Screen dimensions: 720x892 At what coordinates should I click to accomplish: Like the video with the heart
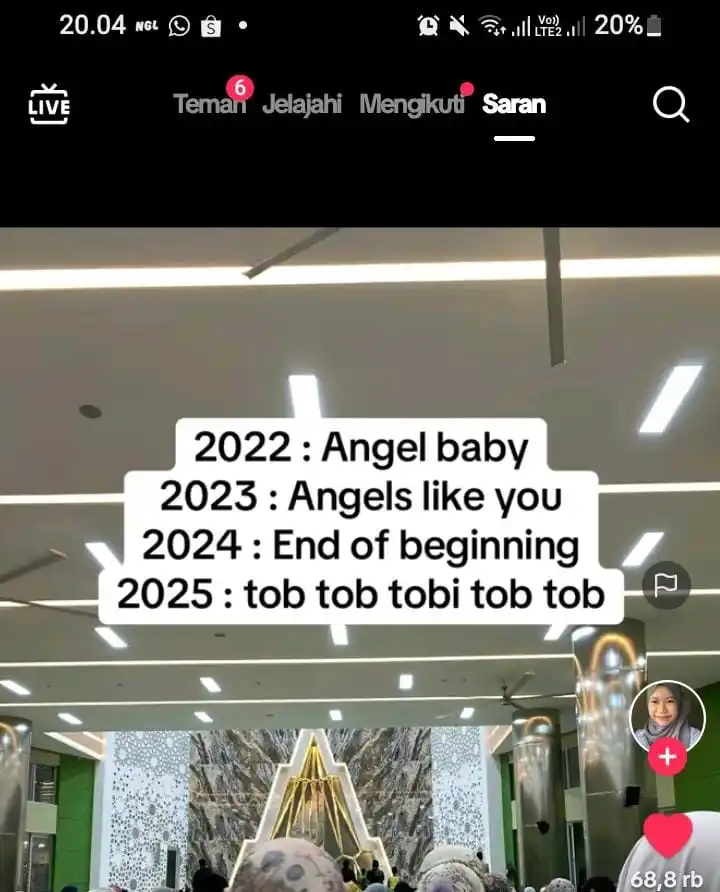point(668,836)
